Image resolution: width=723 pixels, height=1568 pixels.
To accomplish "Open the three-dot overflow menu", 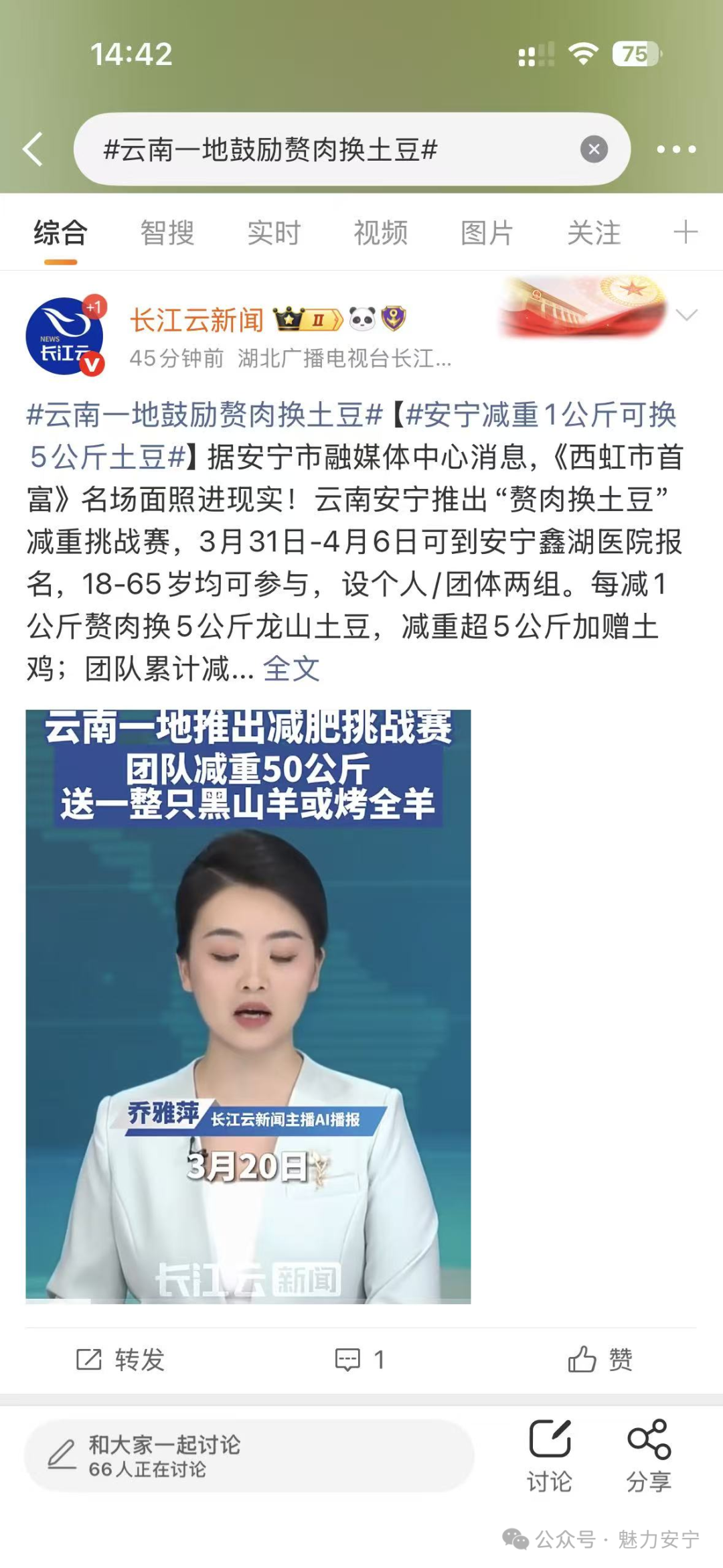I will tap(675, 149).
